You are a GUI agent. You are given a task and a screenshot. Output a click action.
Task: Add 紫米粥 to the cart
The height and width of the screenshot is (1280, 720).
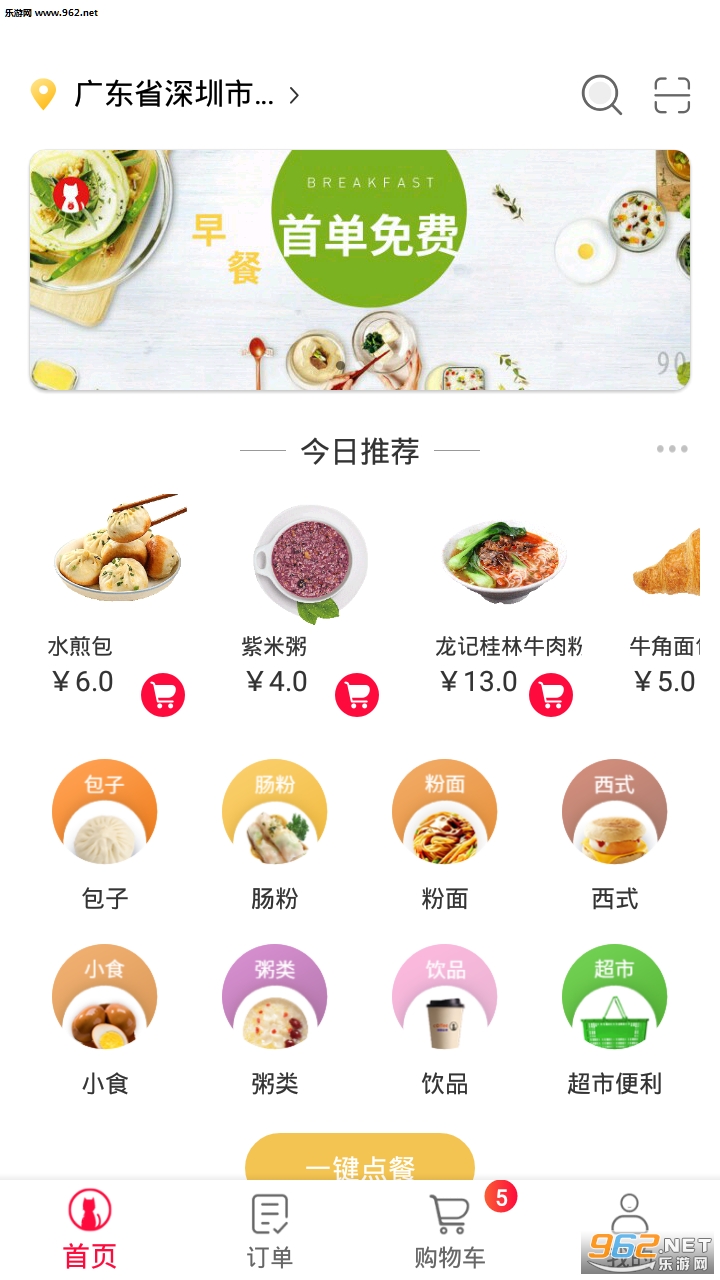[356, 694]
